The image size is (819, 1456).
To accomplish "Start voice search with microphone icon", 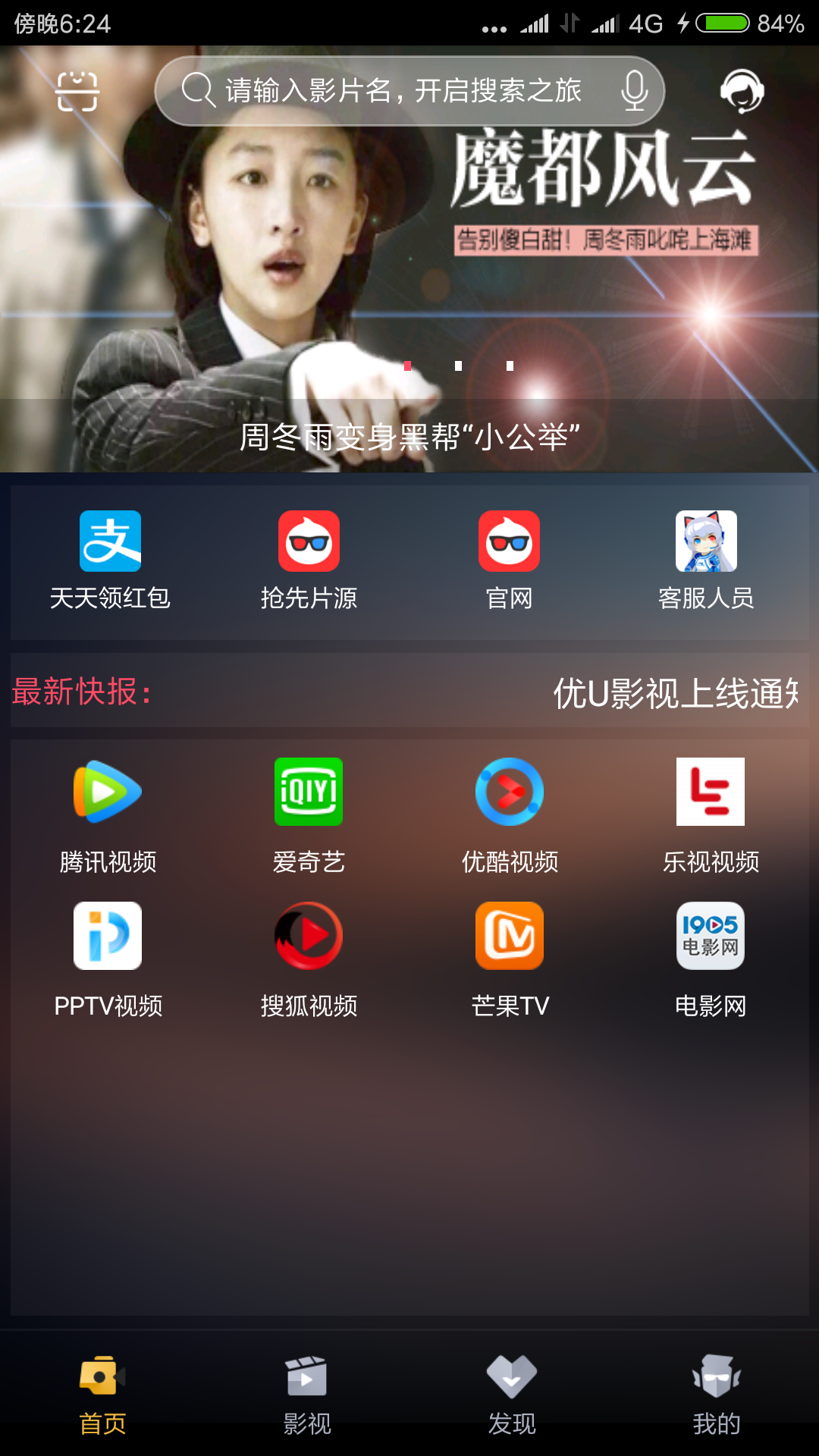I will (x=634, y=91).
